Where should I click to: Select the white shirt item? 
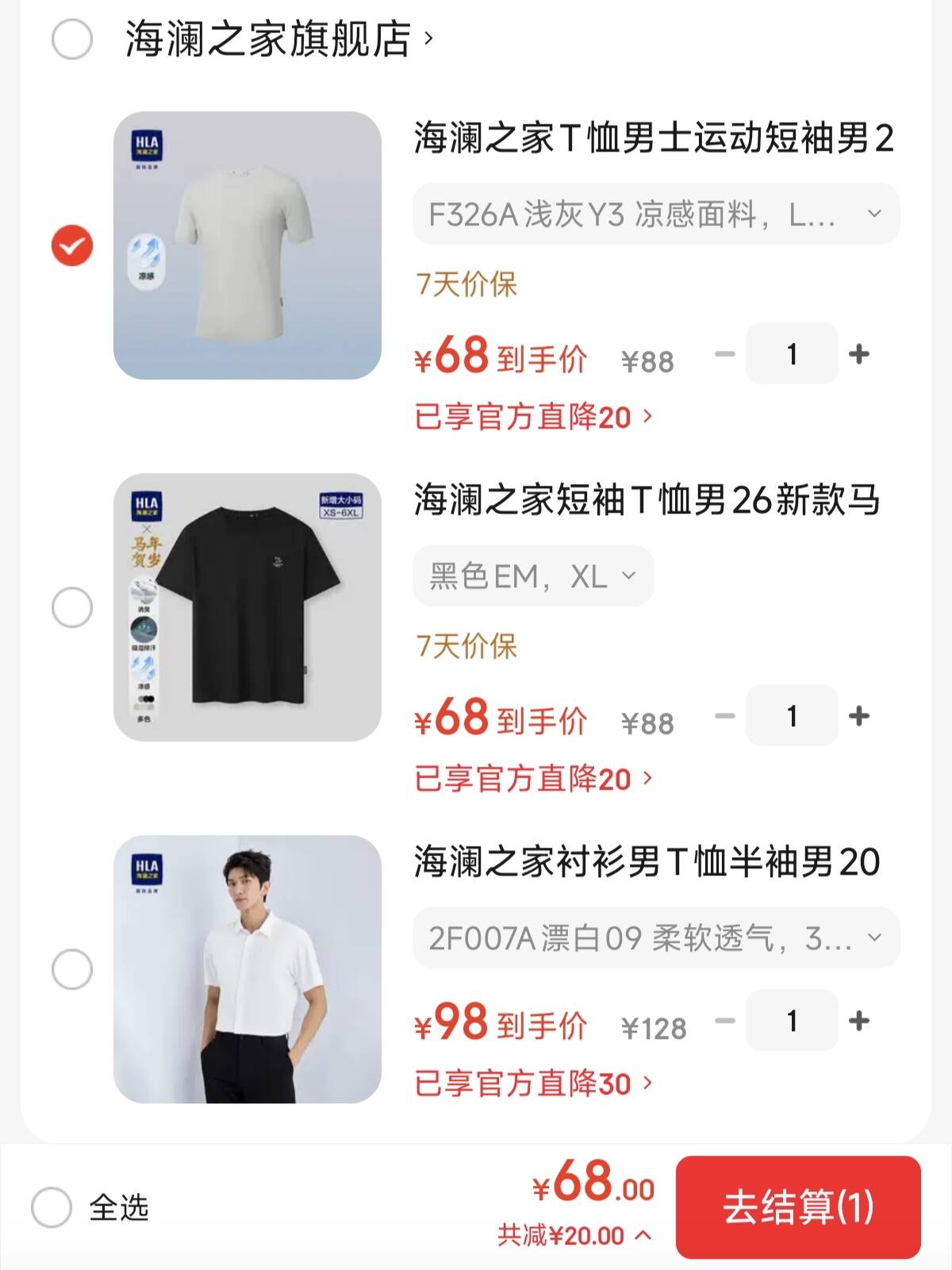coord(72,969)
